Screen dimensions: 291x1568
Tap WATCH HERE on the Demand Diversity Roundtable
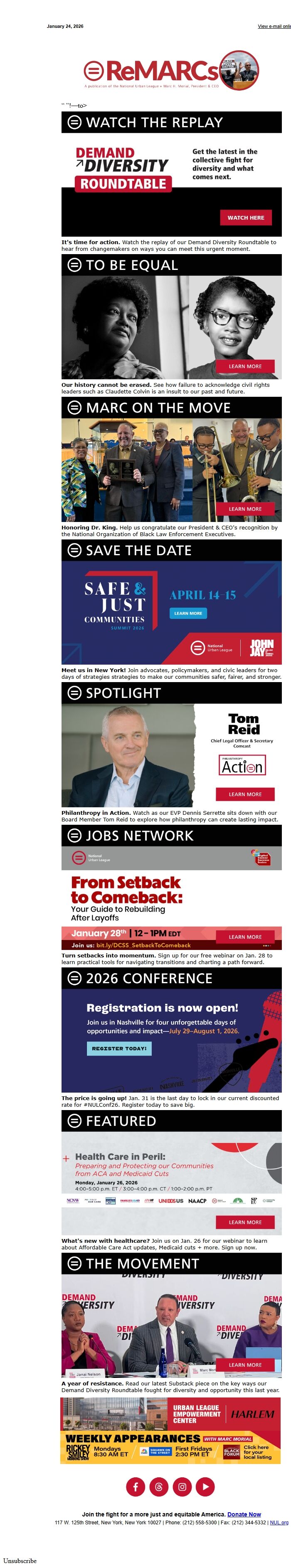click(x=245, y=217)
